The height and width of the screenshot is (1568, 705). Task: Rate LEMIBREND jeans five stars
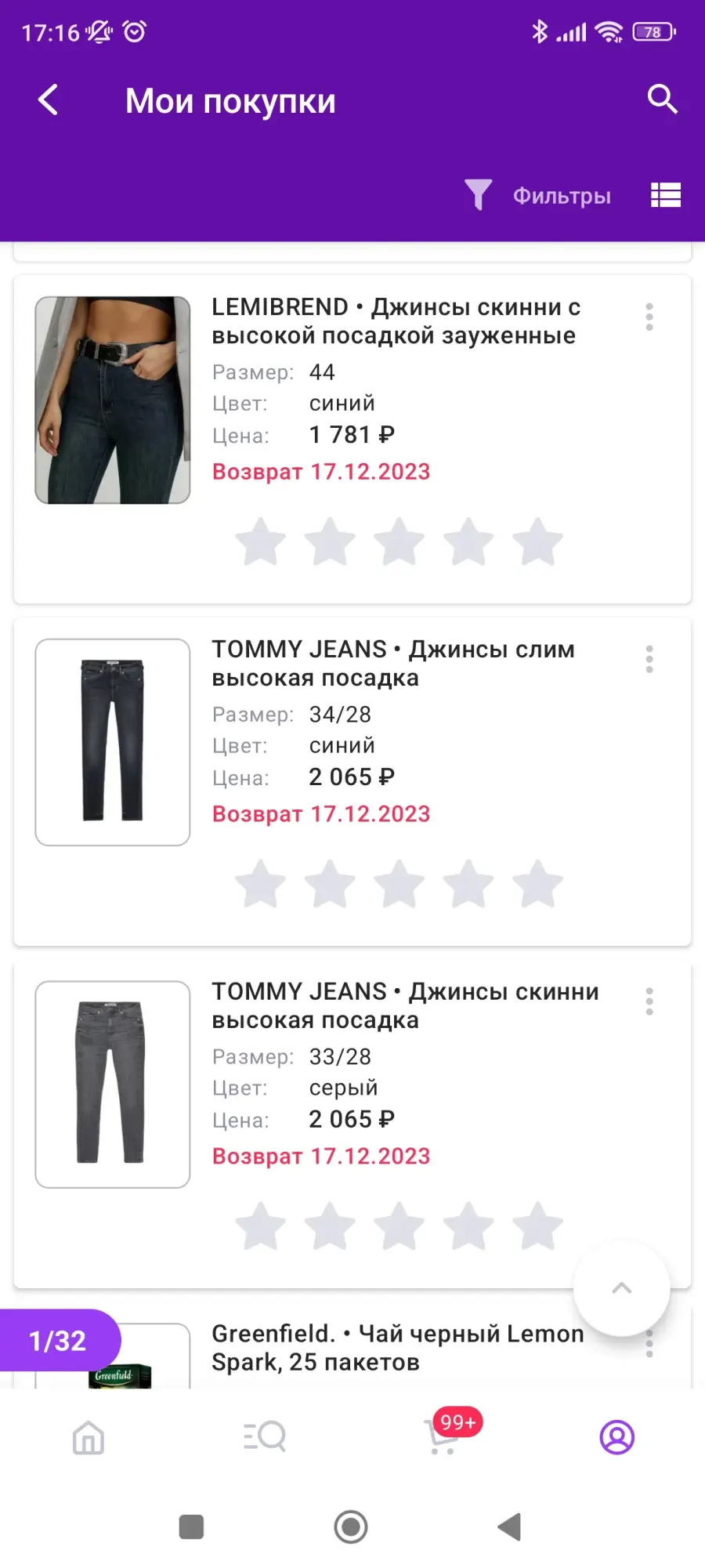pos(538,541)
